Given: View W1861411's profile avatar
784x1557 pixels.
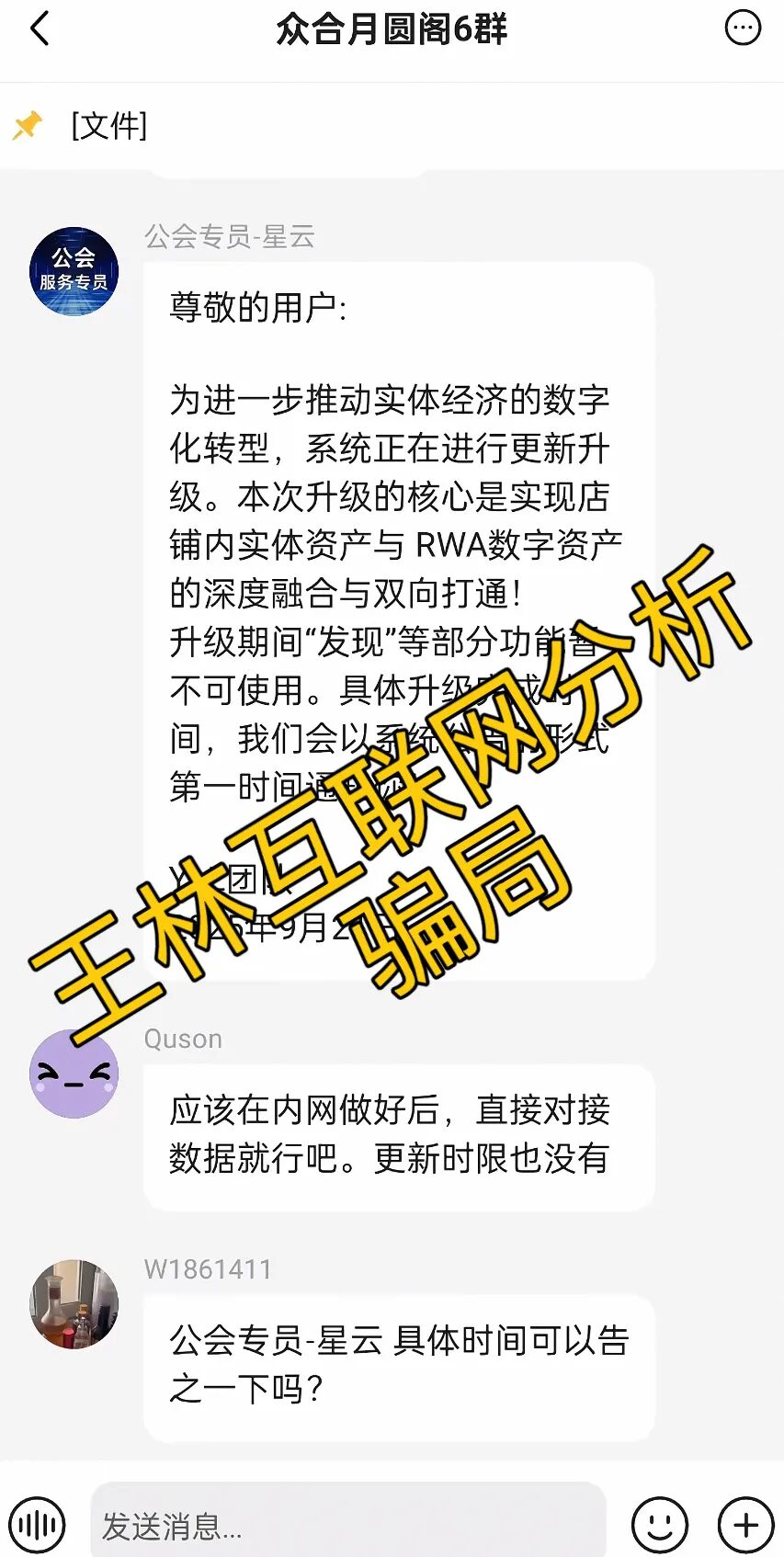Looking at the screenshot, I should click(x=74, y=1303).
